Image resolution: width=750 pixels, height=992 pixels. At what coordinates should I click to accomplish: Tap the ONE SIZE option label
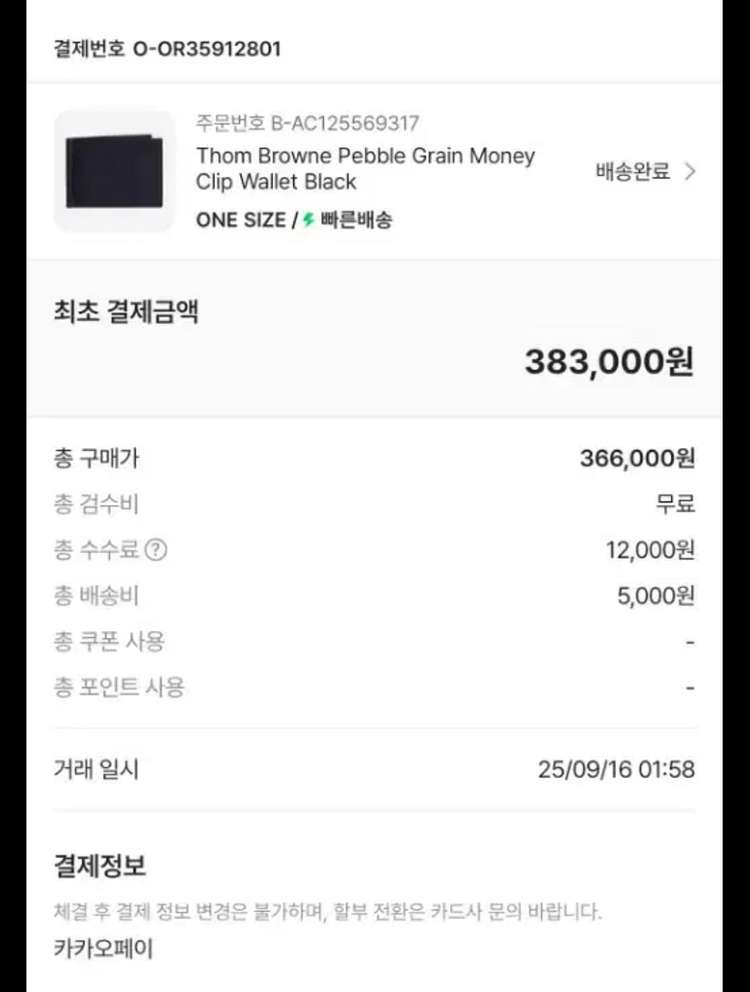point(240,221)
